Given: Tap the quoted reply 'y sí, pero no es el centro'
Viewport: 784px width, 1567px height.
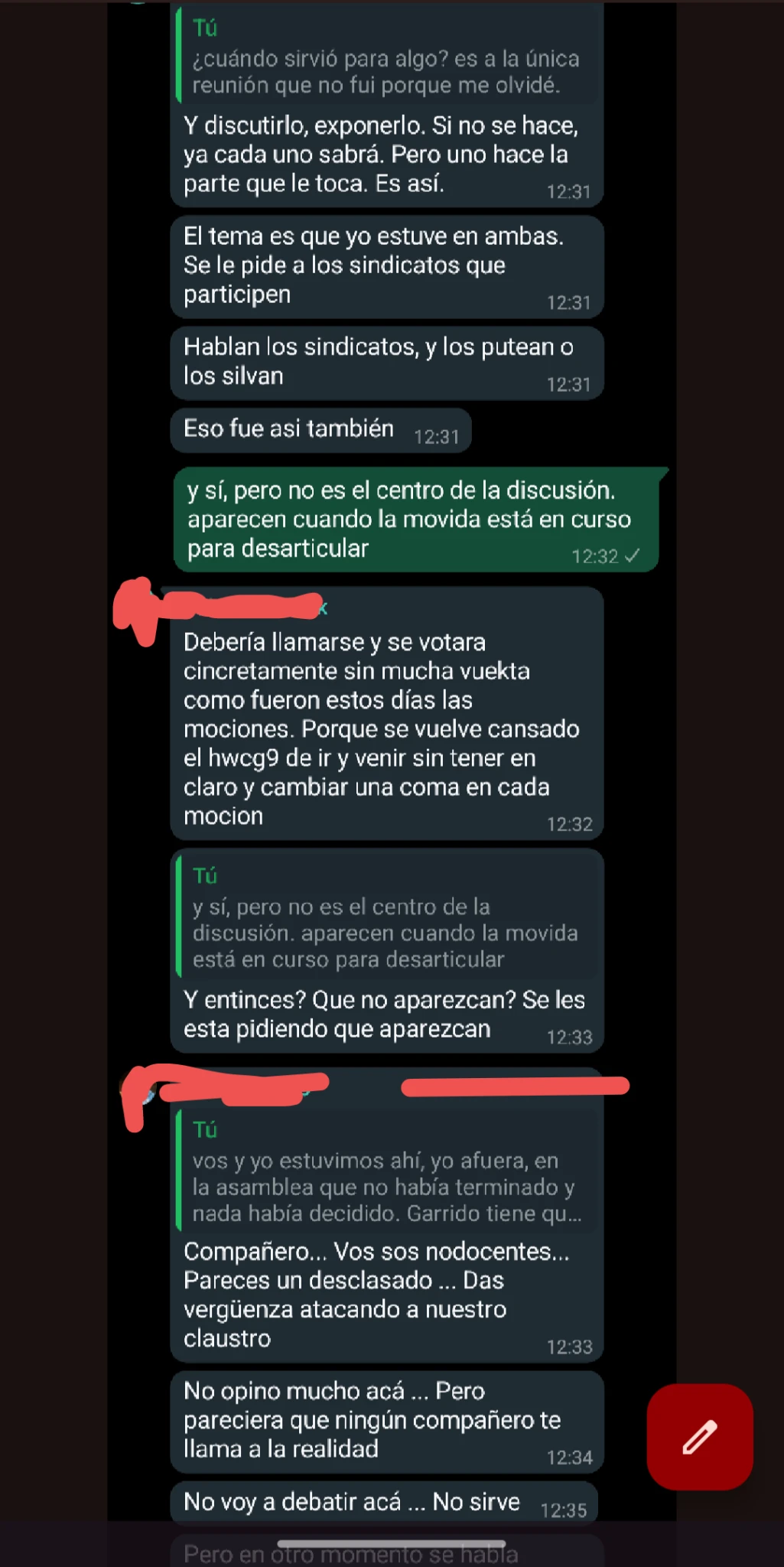Looking at the screenshot, I should 382,933.
